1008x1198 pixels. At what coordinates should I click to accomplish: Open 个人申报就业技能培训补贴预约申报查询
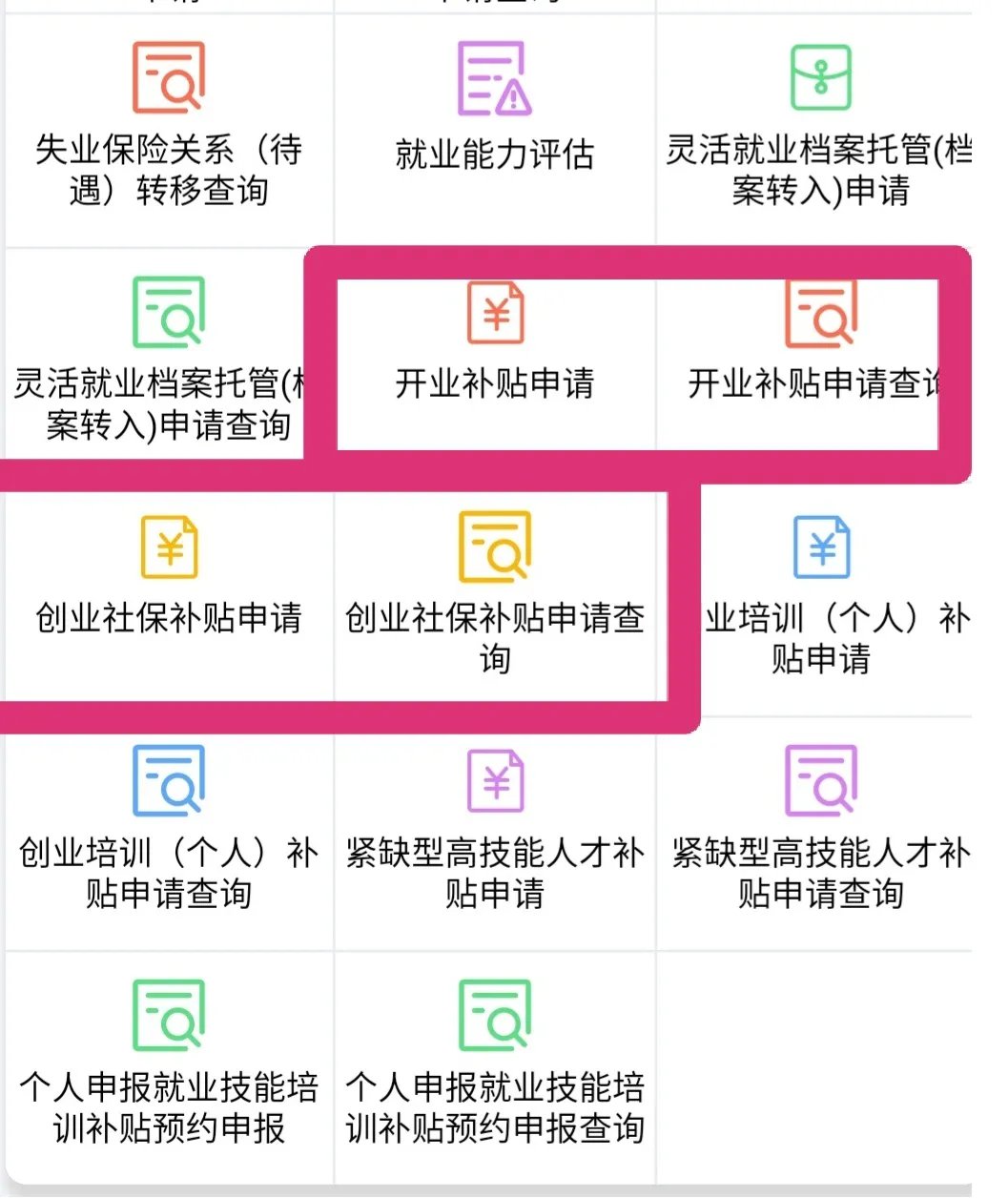[x=494, y=1059]
